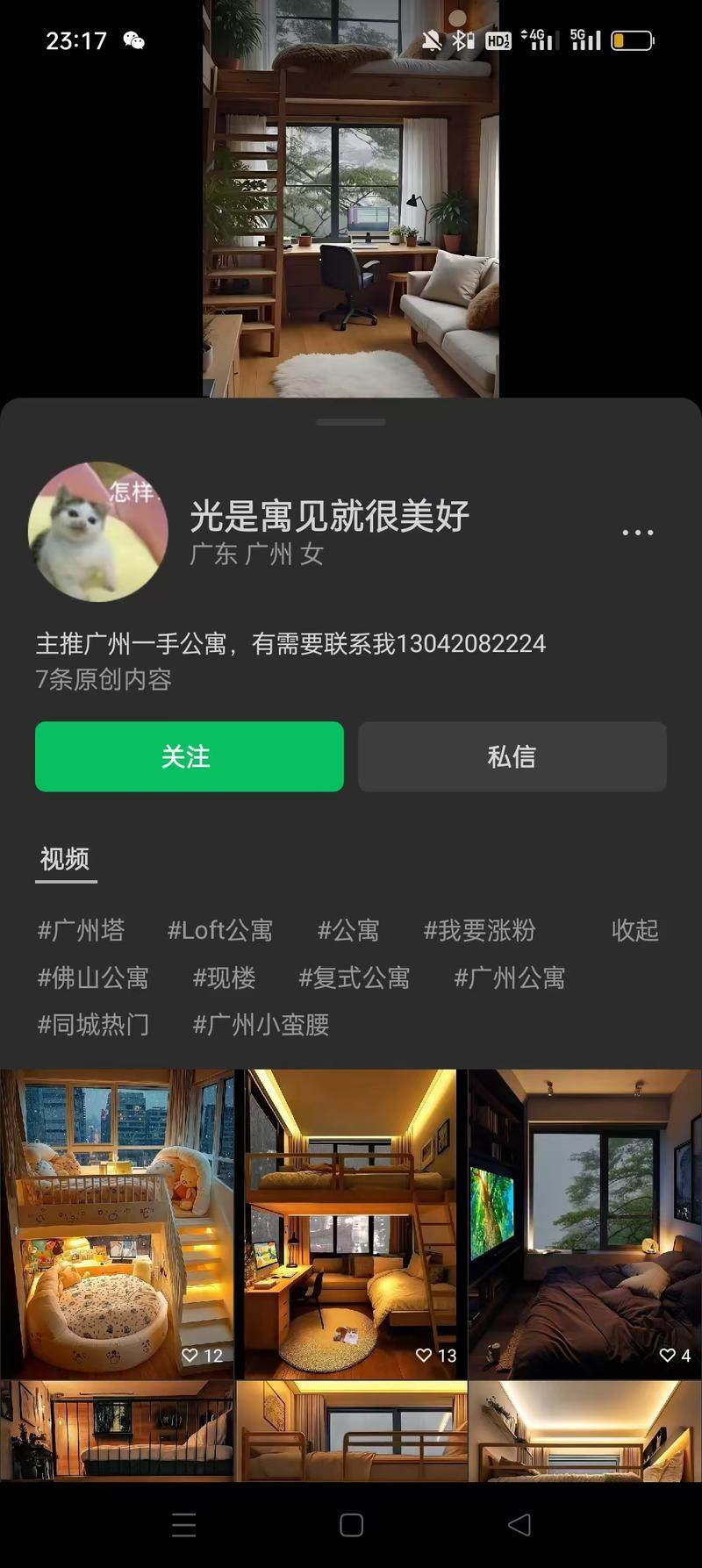Open the #公寓 hashtag
The width and height of the screenshot is (702, 1568).
[348, 930]
